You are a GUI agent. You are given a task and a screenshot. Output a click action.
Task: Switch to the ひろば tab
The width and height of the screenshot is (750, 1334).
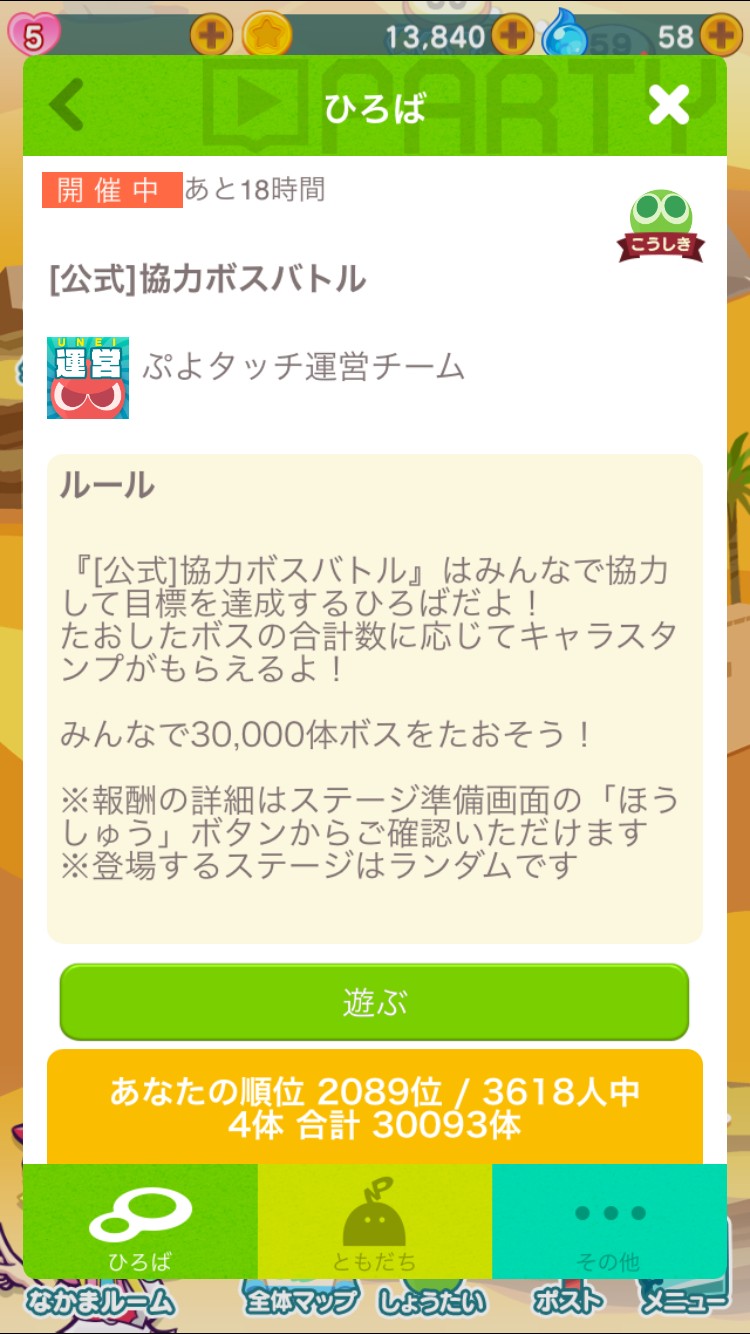140,1222
